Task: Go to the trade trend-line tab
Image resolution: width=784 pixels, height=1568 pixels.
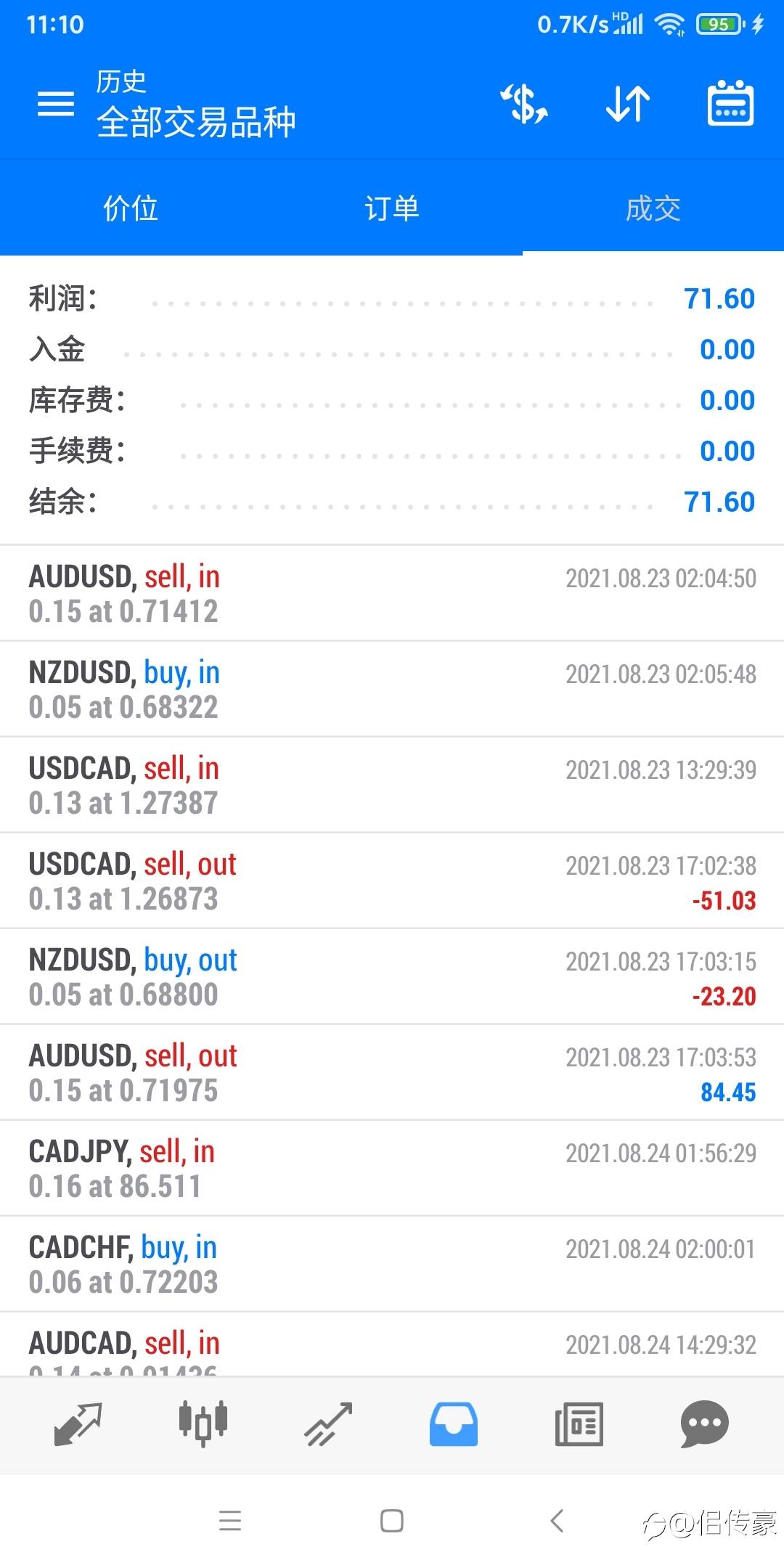Action: tap(328, 1424)
